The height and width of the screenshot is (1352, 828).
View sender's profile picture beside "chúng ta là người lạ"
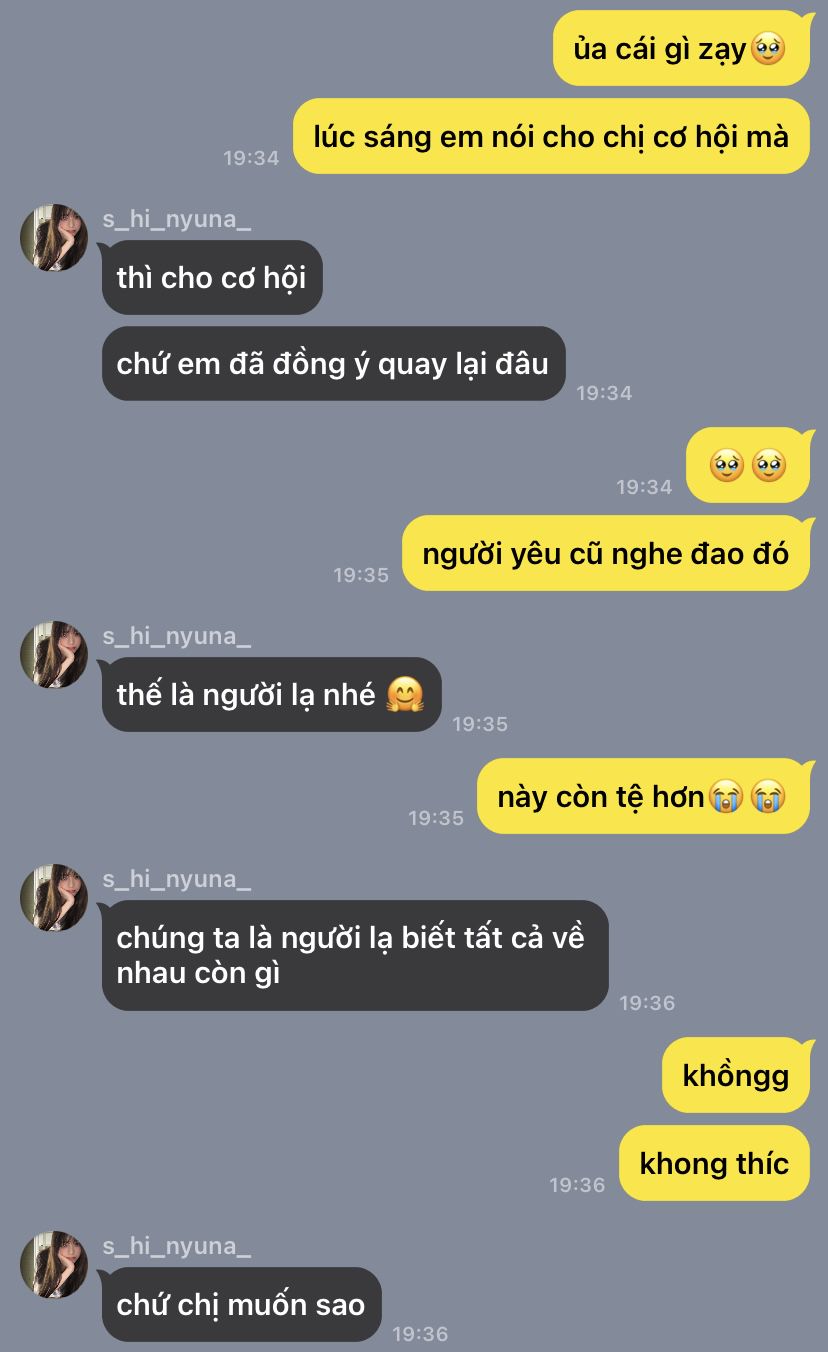click(x=54, y=898)
